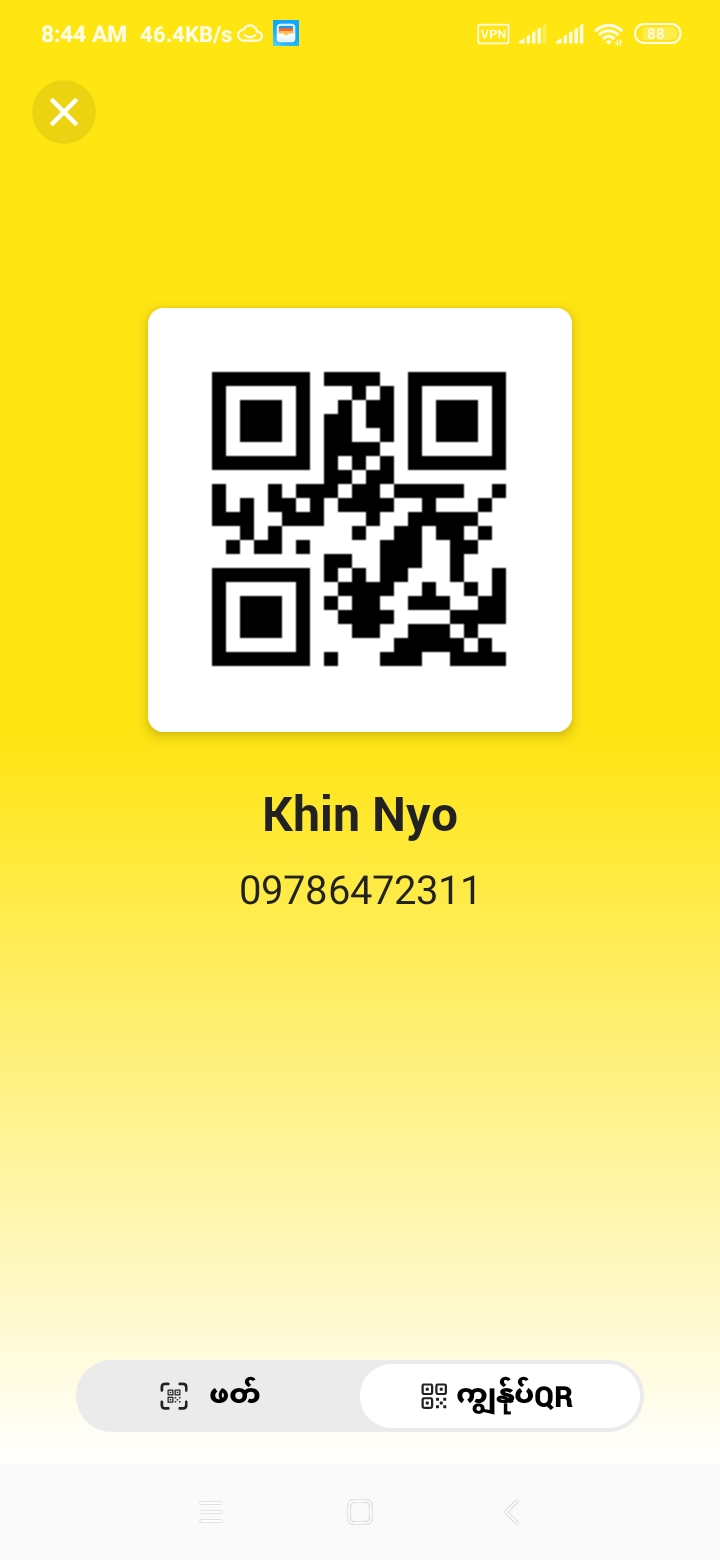Go back with system back button
Image resolution: width=720 pixels, height=1560 pixels.
(x=511, y=1512)
